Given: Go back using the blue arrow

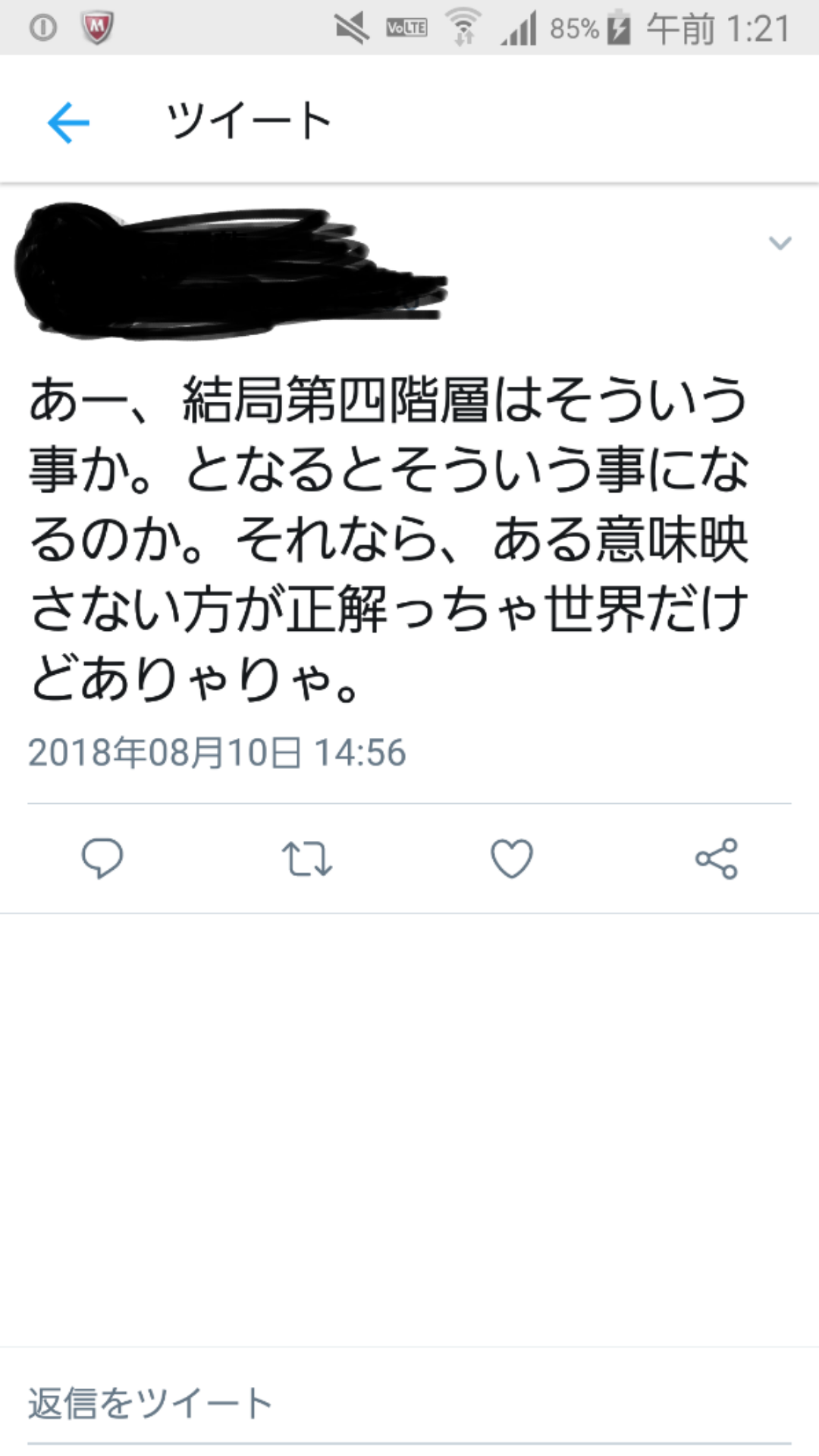Looking at the screenshot, I should (68, 122).
